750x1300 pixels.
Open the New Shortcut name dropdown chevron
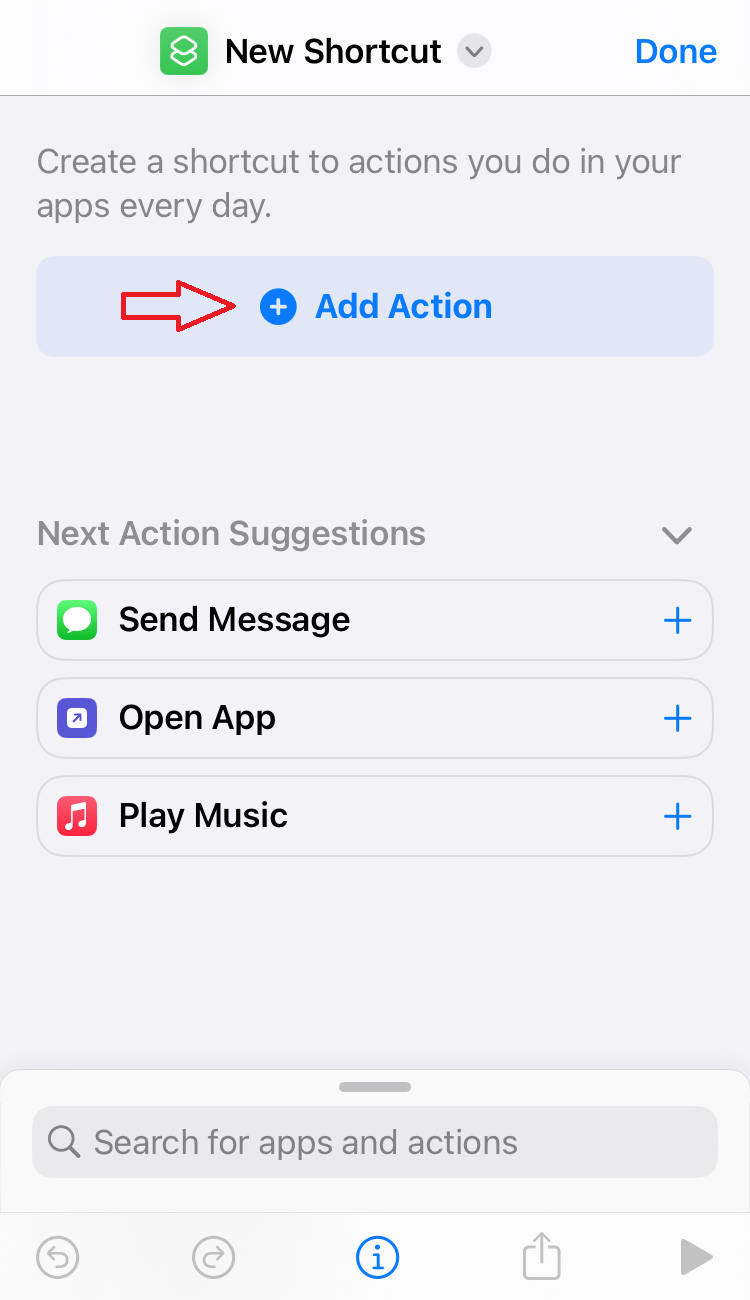tap(474, 51)
